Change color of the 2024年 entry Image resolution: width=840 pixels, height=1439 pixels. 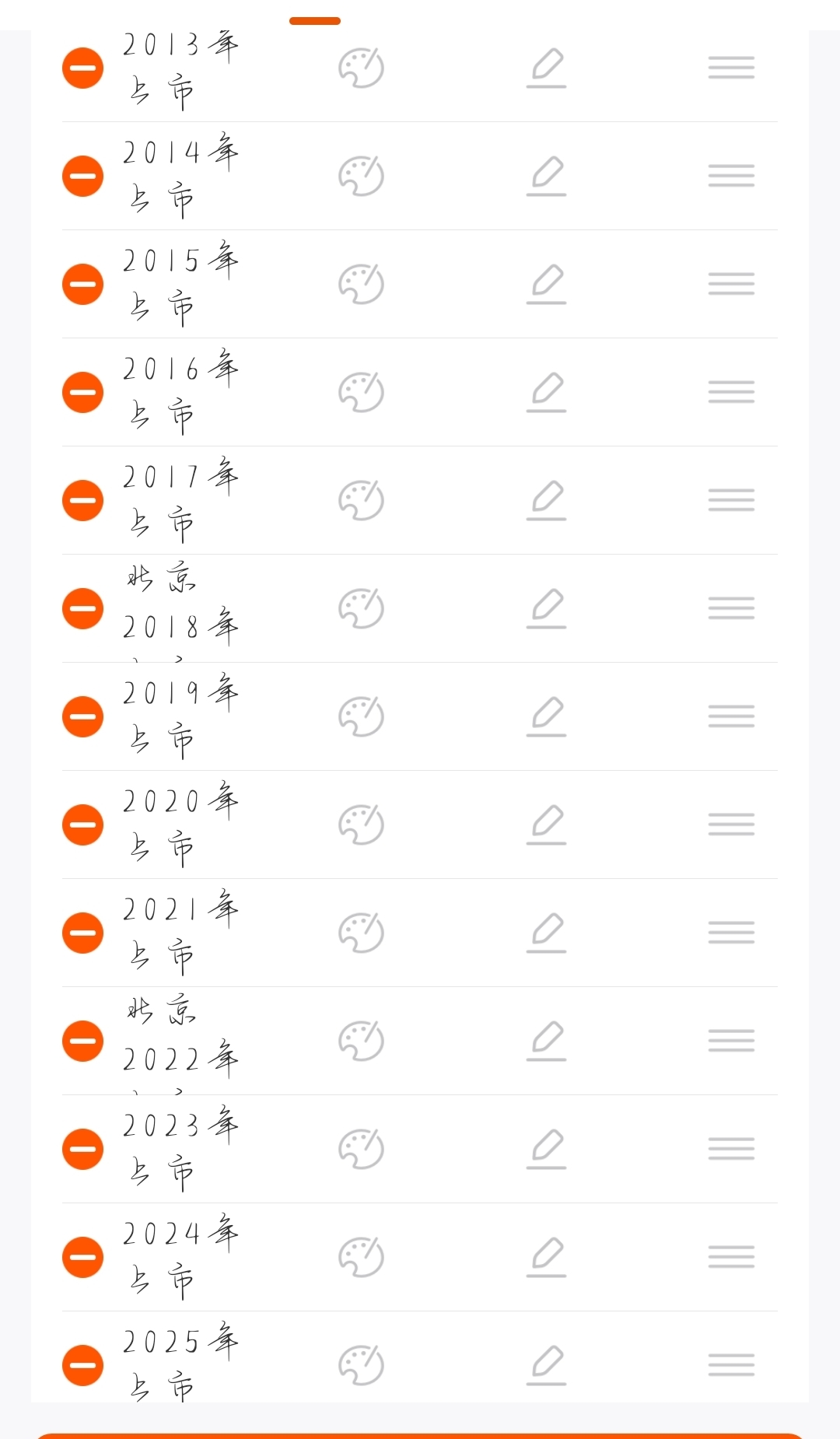click(361, 1257)
